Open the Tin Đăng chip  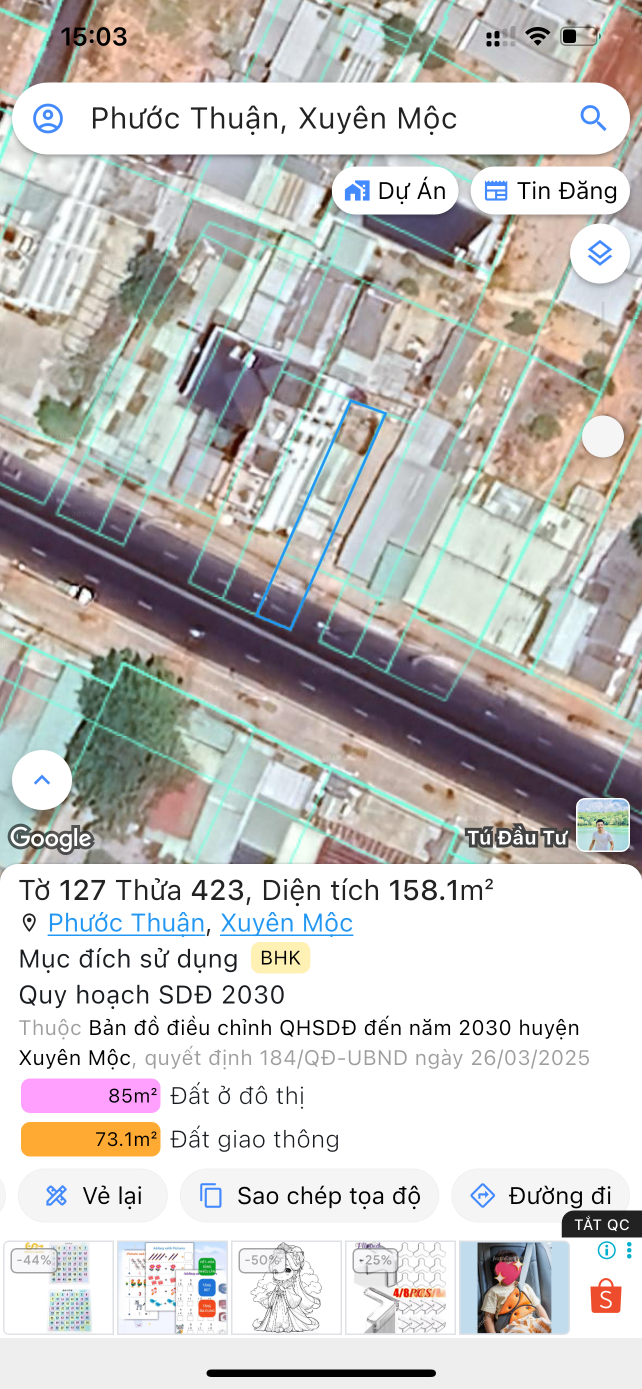[x=550, y=191]
